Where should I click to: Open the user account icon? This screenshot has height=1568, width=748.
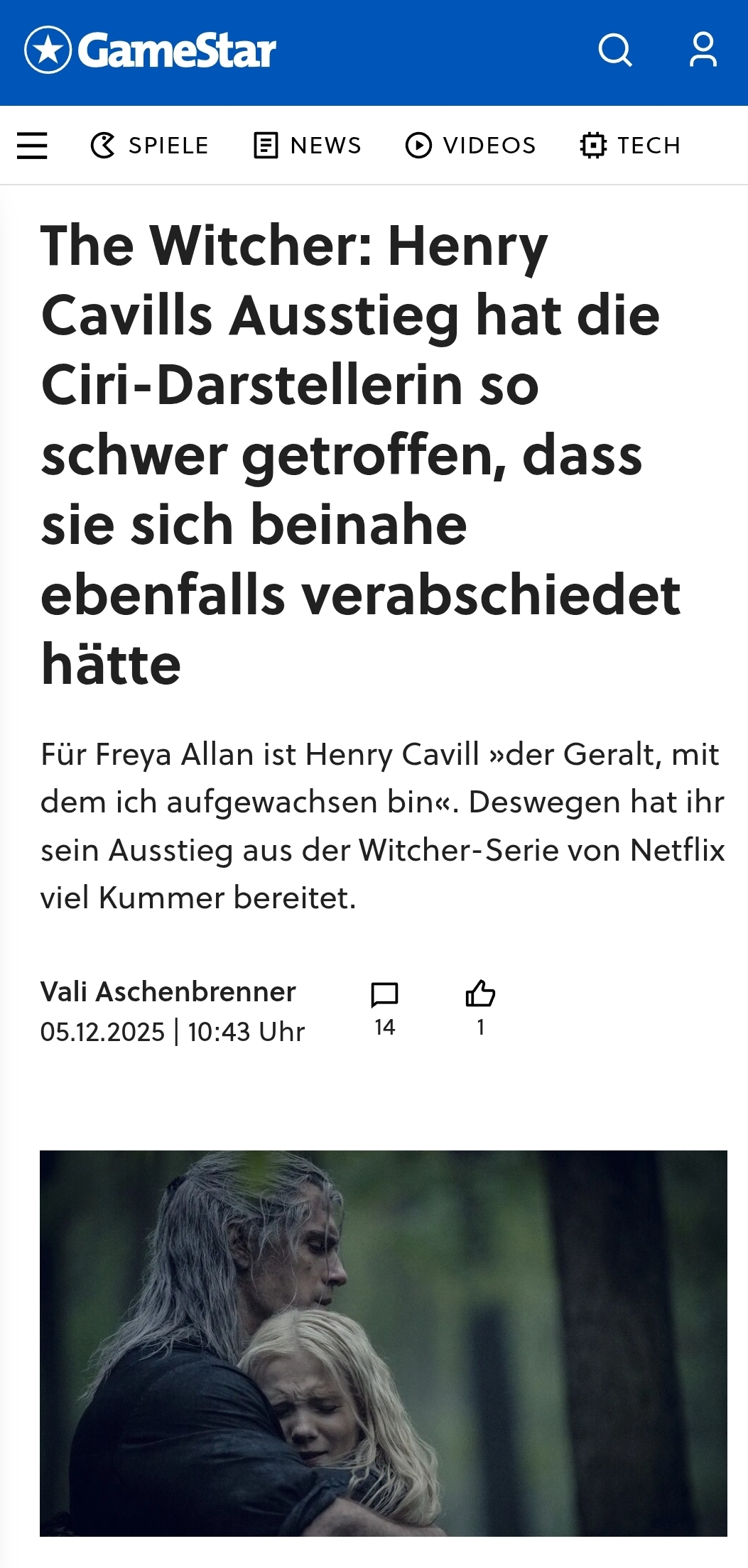pyautogui.click(x=703, y=50)
